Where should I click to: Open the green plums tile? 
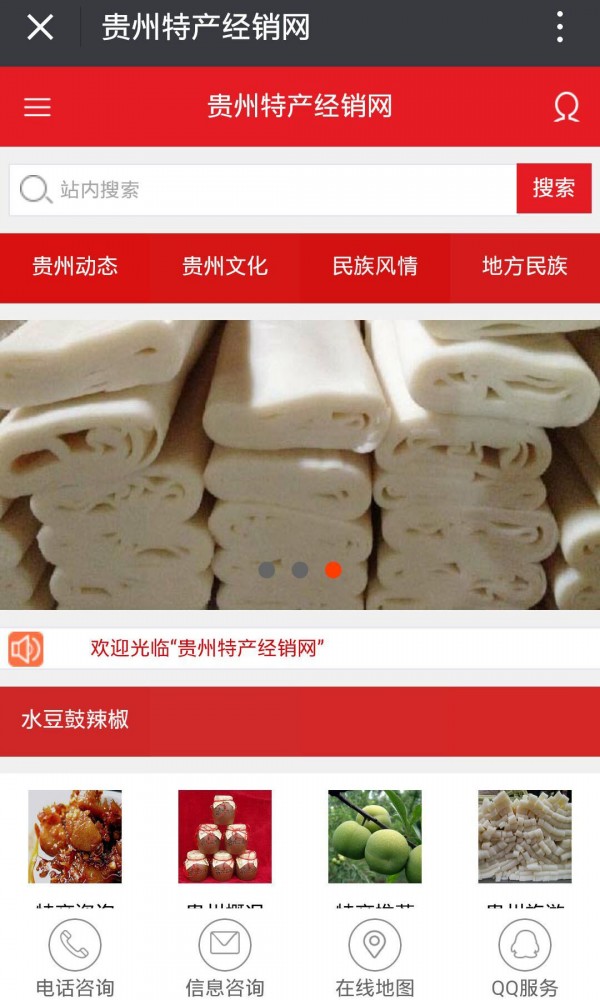(x=375, y=836)
